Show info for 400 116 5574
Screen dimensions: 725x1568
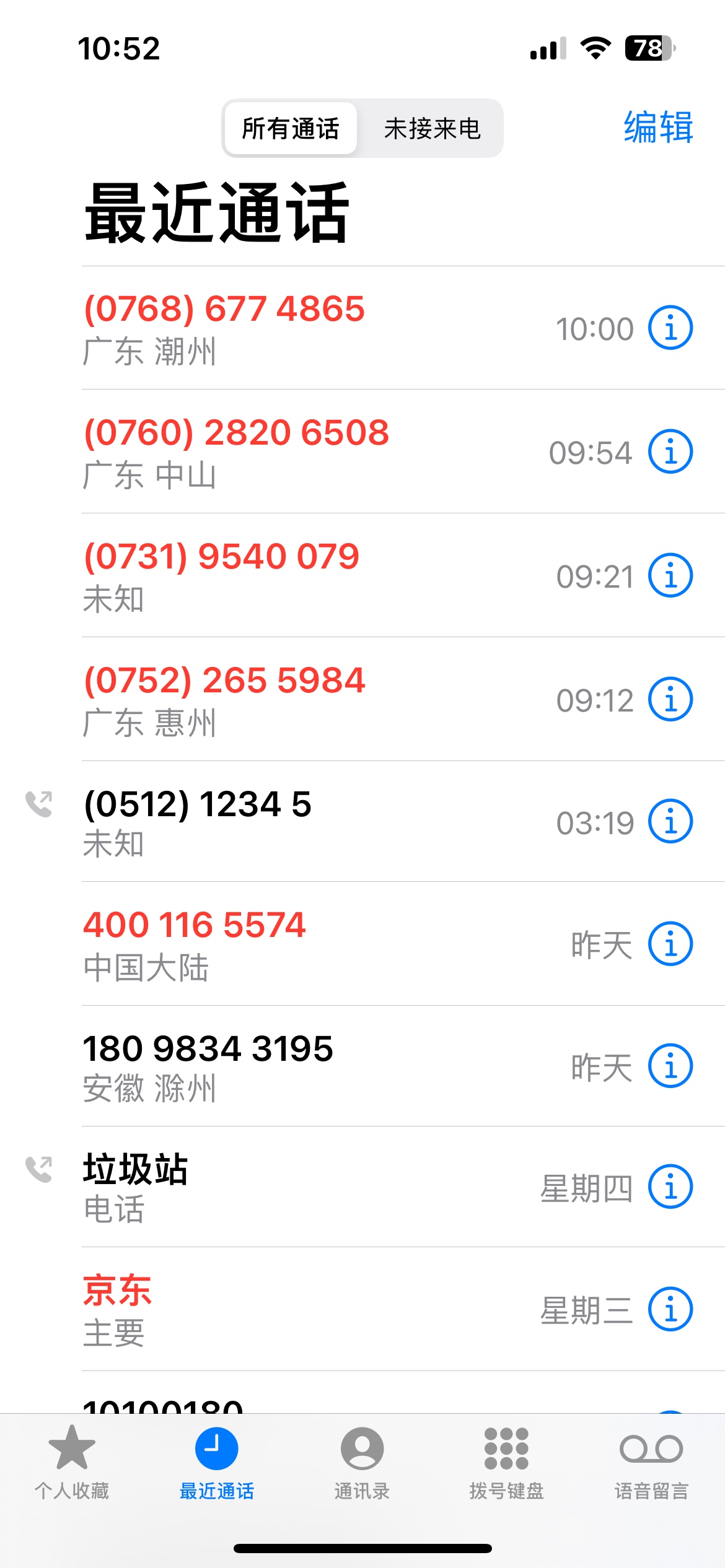670,944
